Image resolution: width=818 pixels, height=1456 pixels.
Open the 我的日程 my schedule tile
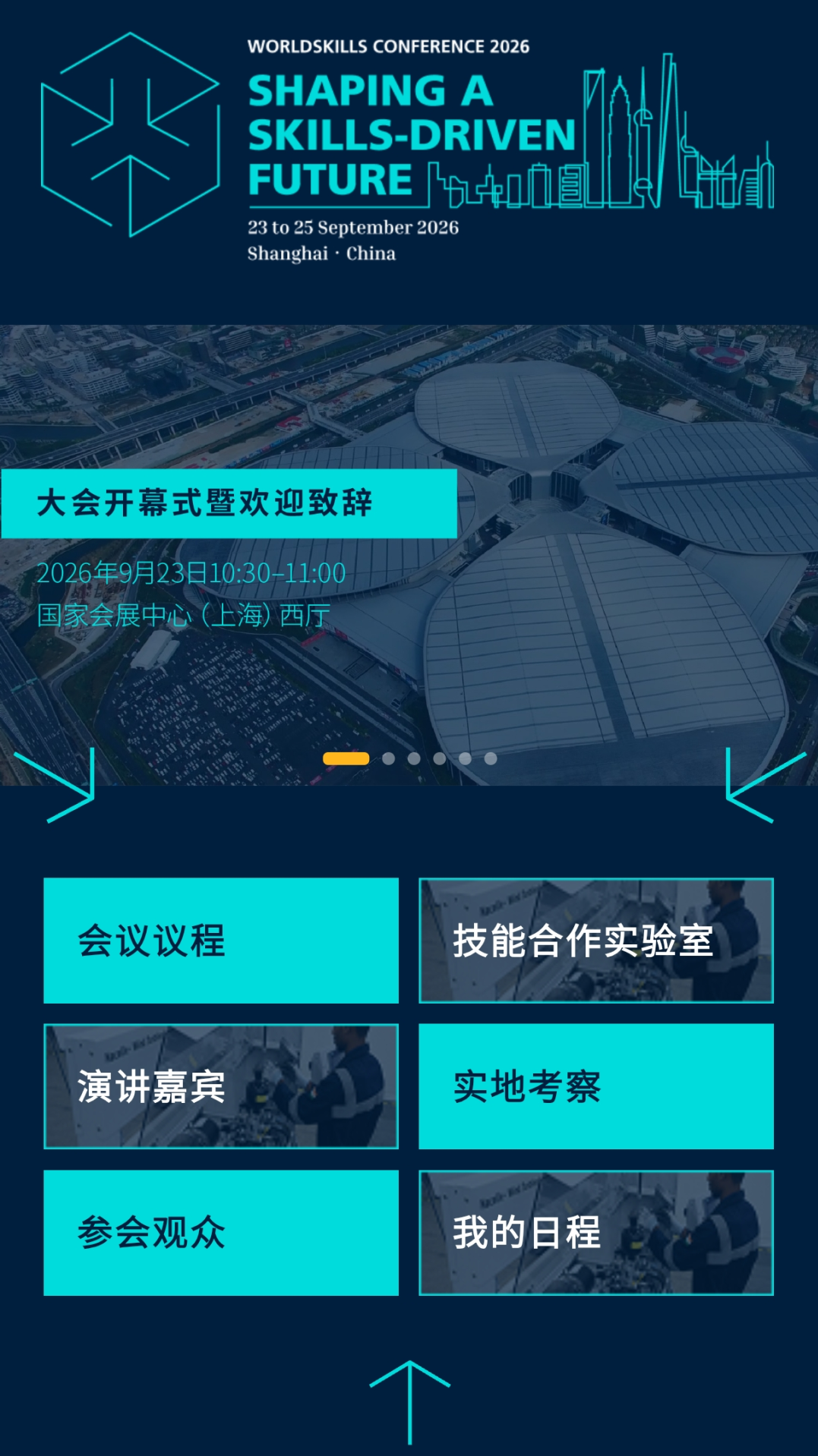(596, 1233)
